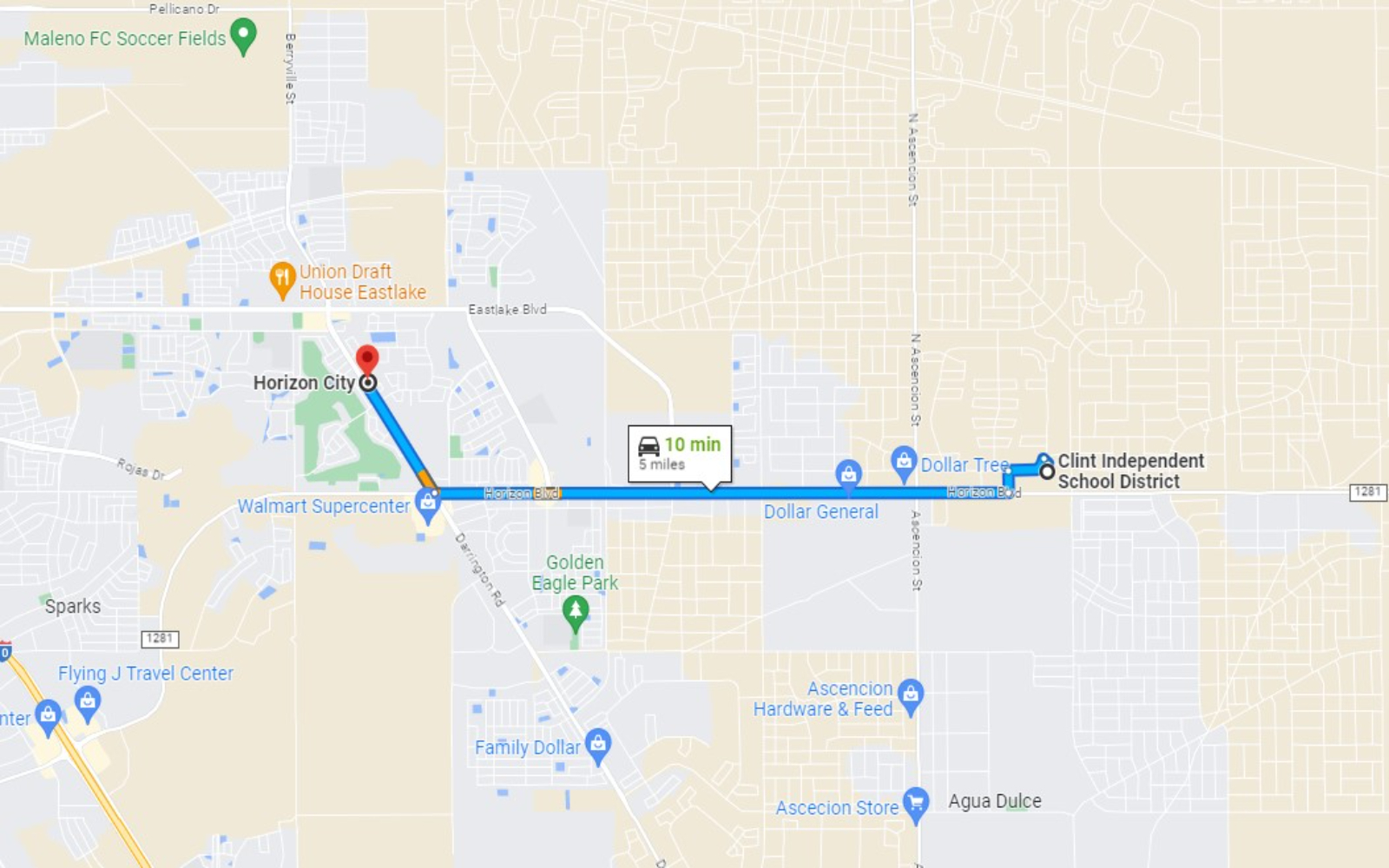Image resolution: width=1389 pixels, height=868 pixels.
Task: Select Flying J Travel Center pin
Action: pyautogui.click(x=87, y=701)
